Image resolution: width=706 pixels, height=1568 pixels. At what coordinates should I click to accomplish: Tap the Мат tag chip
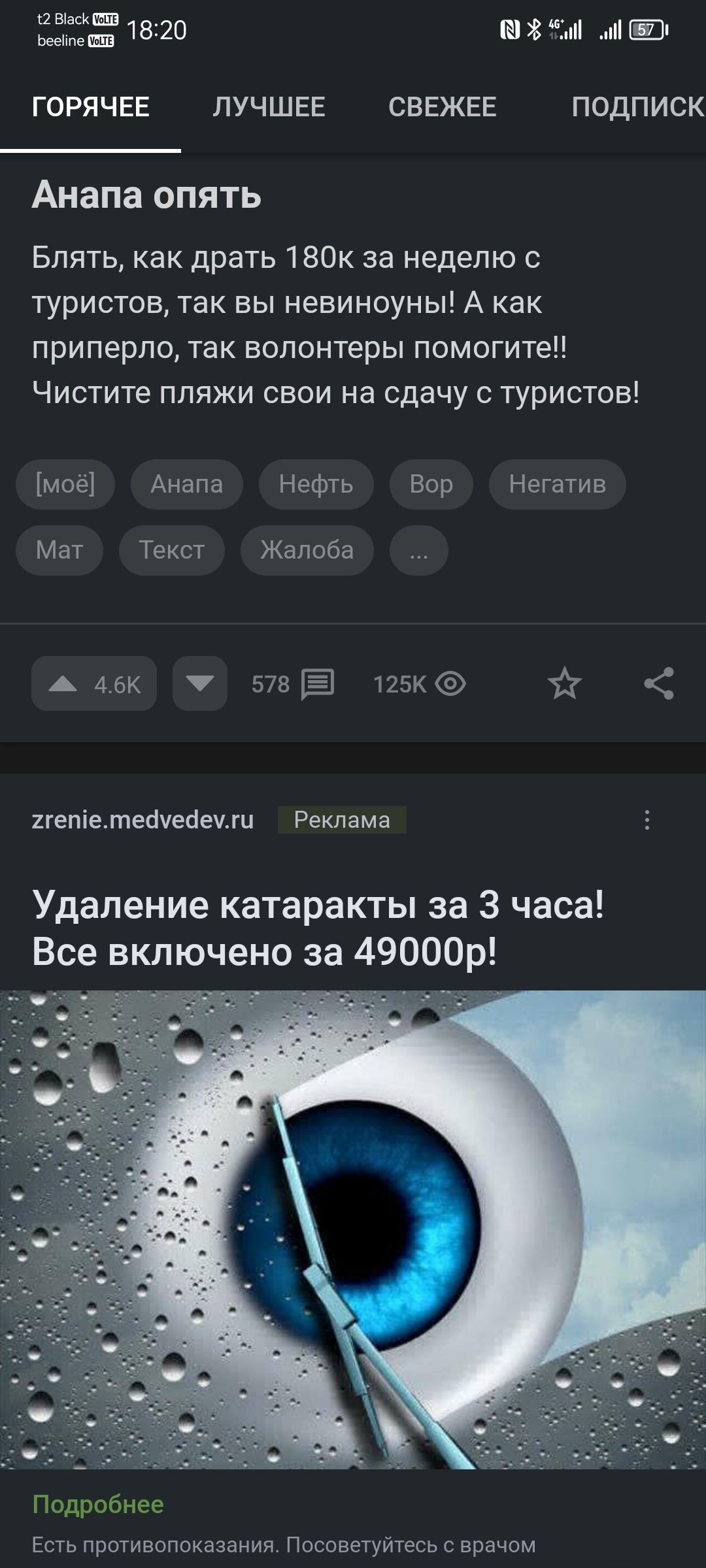(59, 550)
